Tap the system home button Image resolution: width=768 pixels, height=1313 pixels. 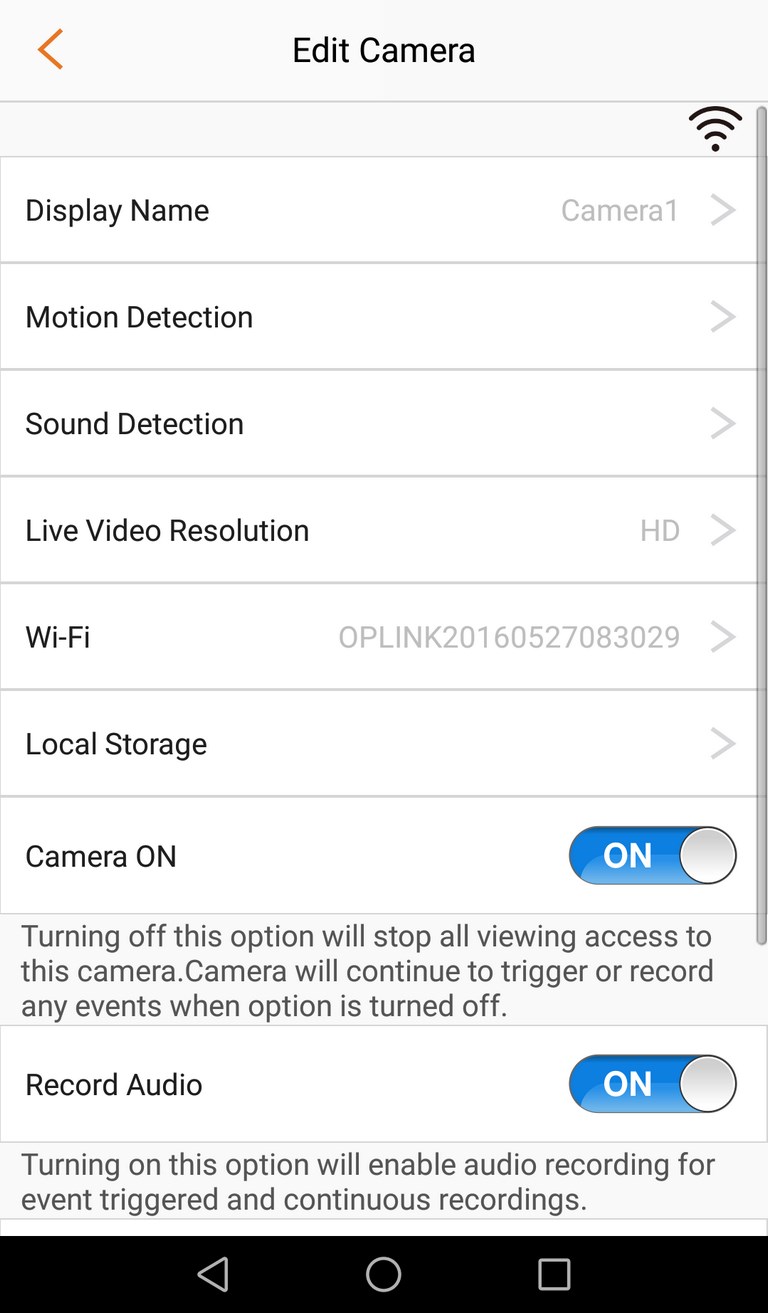pos(384,1274)
